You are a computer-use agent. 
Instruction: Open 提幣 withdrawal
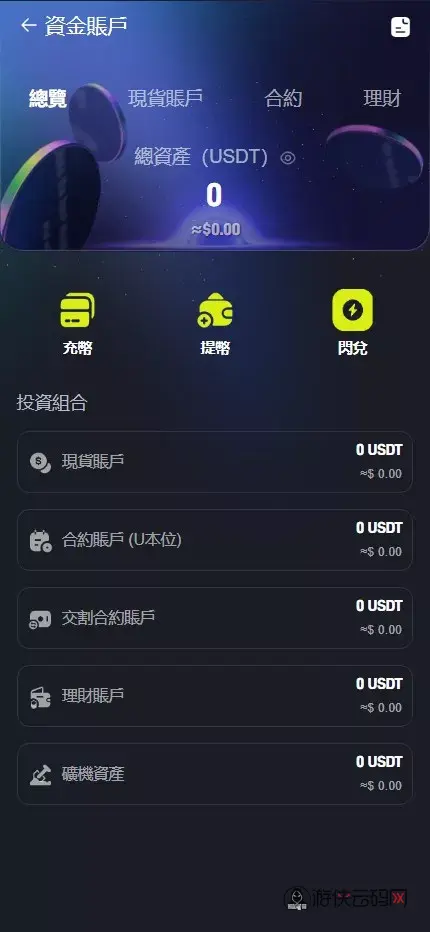pos(215,322)
